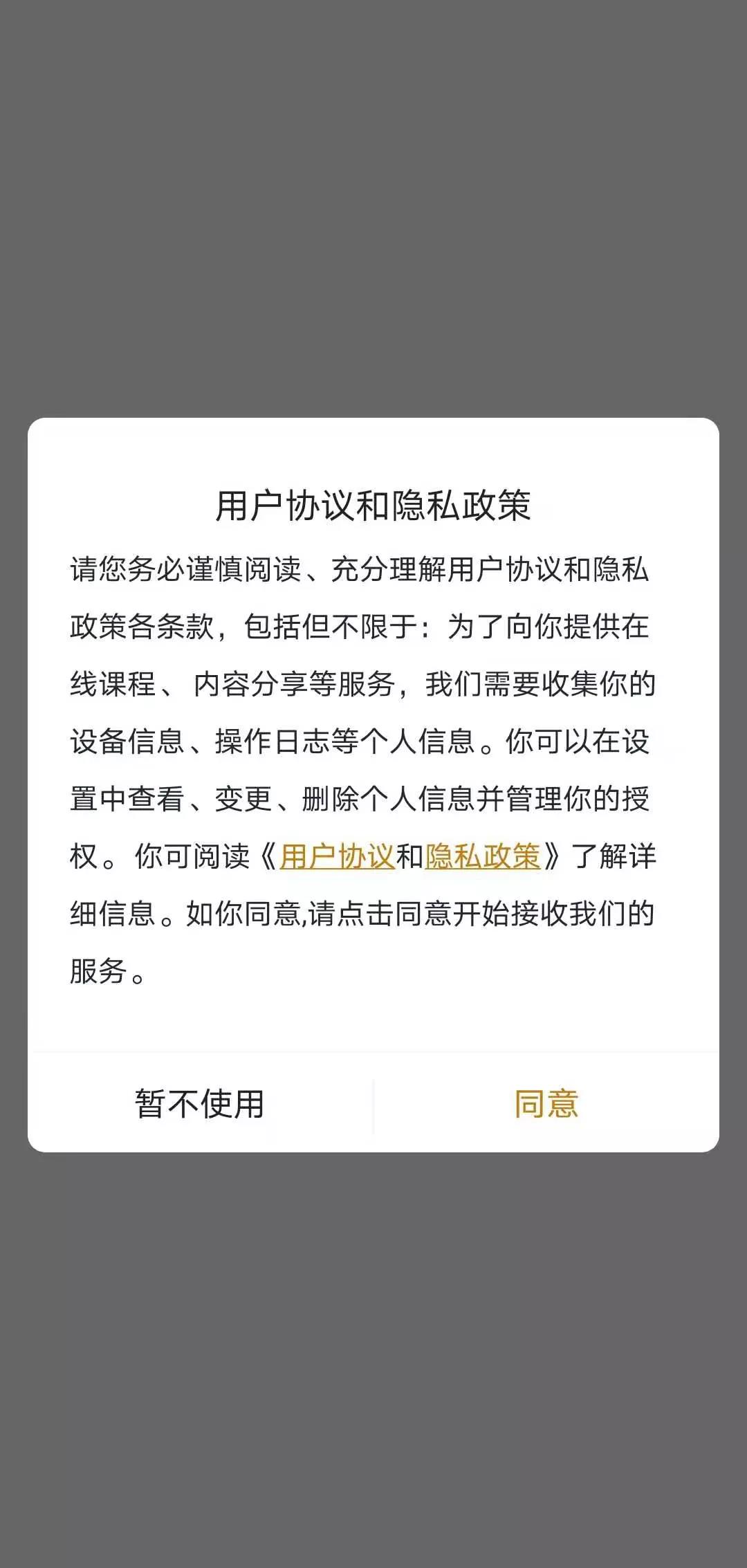Tap 同意 to accept the agreement
This screenshot has height=1568, width=747.
click(x=546, y=1103)
